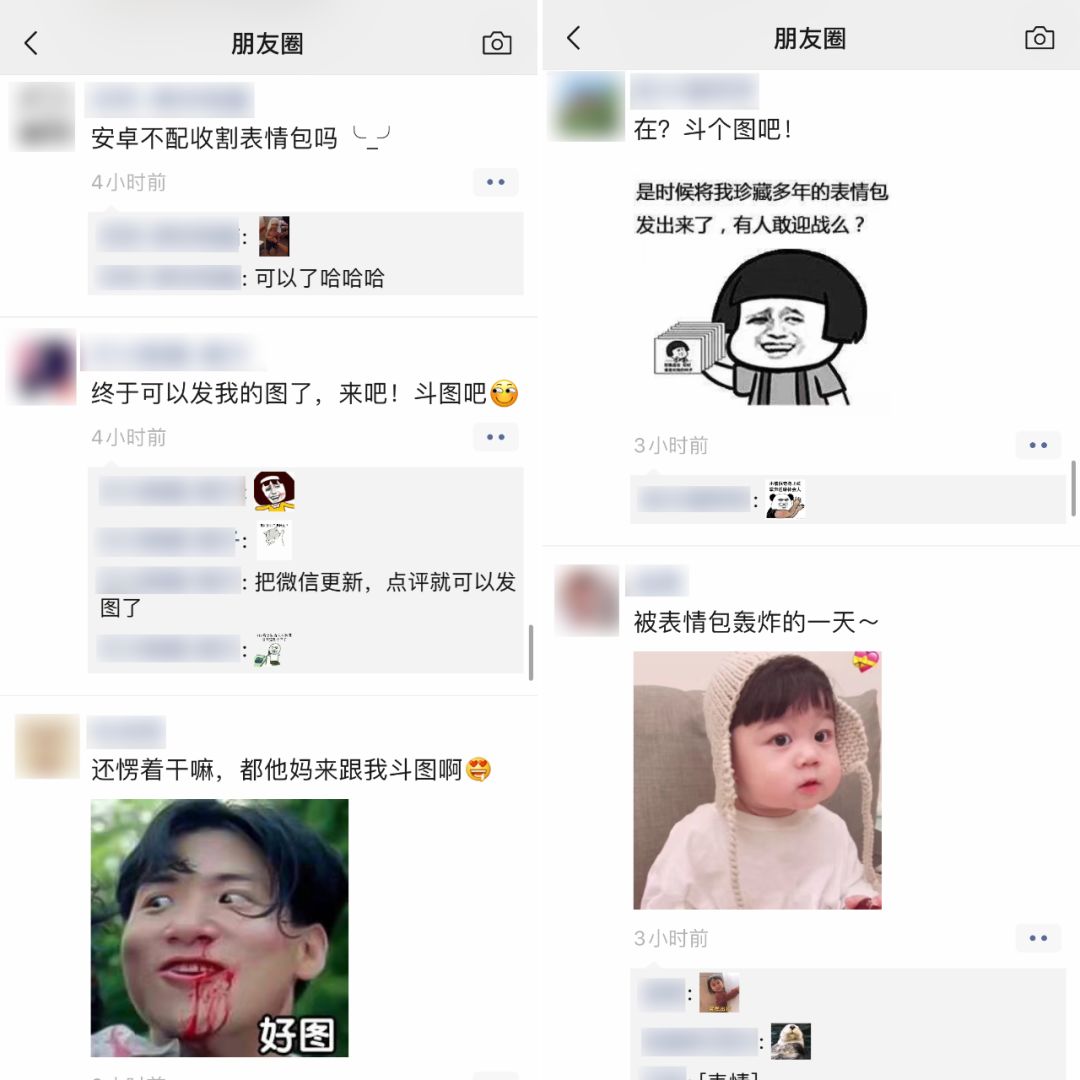The image size is (1080, 1080).
Task: Open like/comment dots on 终于可以发我的图了 post
Action: pos(496,437)
